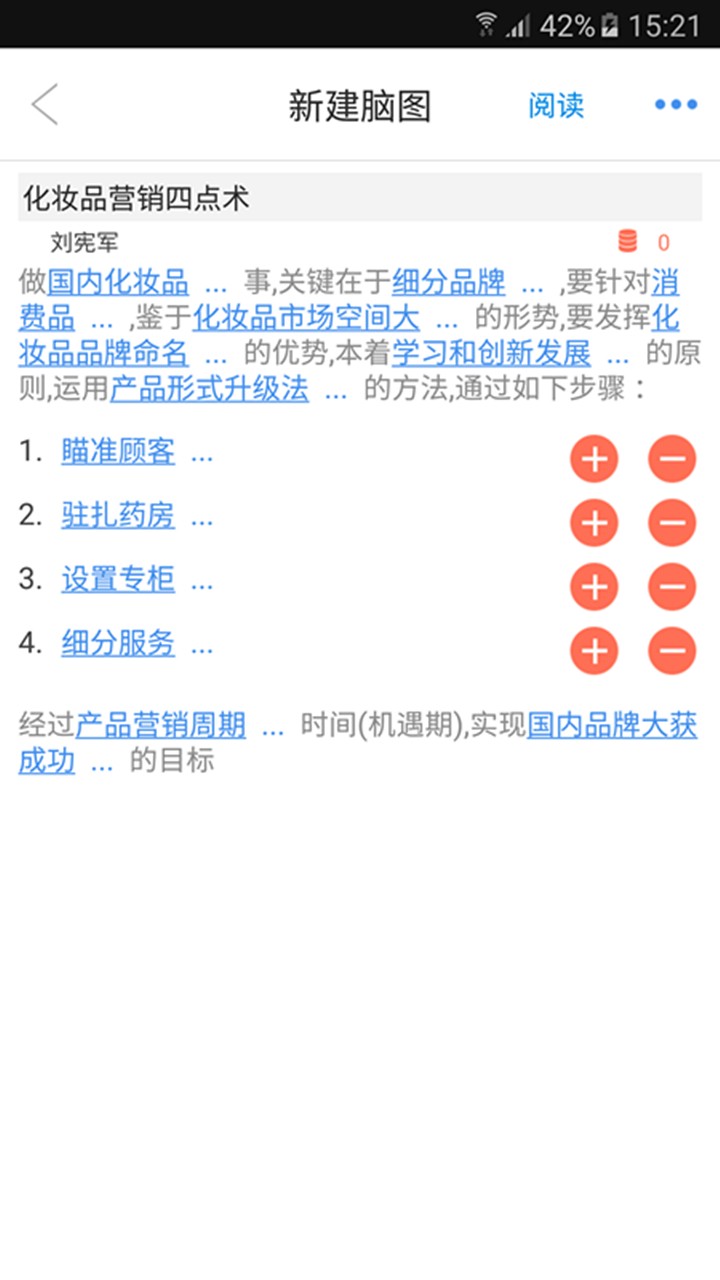Viewport: 720px width, 1280px height.
Task: Click minus icon beside 设置专柜
Action: 671,587
